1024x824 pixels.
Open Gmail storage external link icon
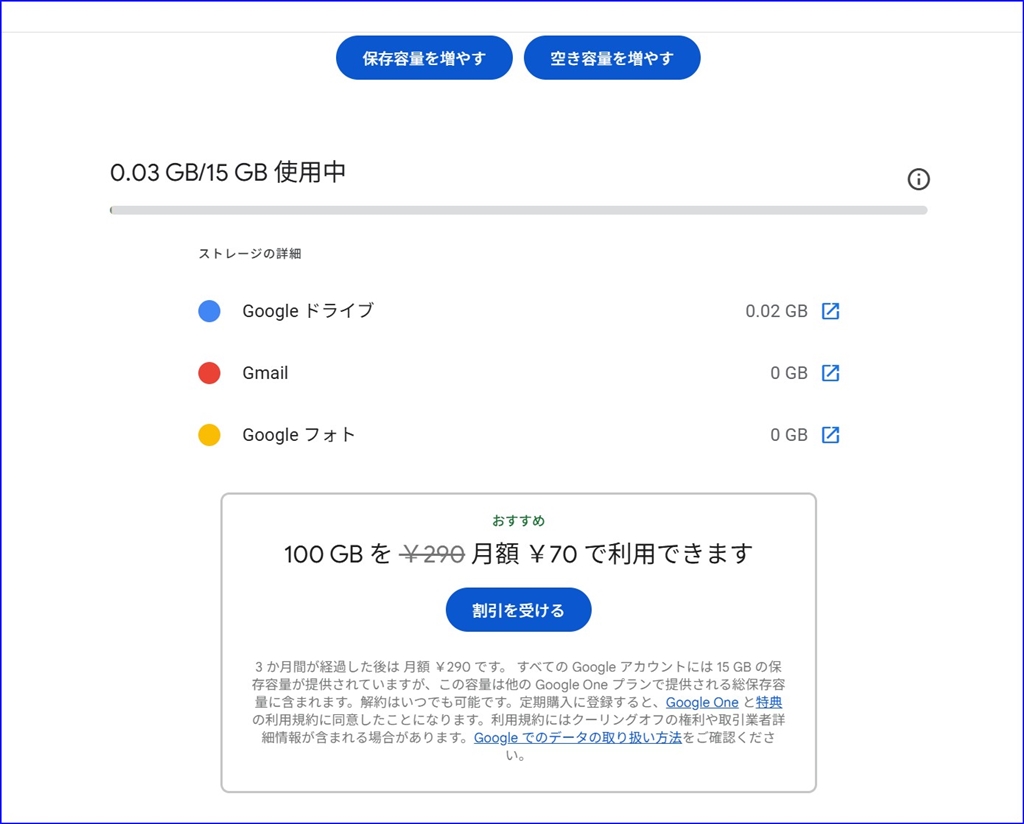pos(830,373)
